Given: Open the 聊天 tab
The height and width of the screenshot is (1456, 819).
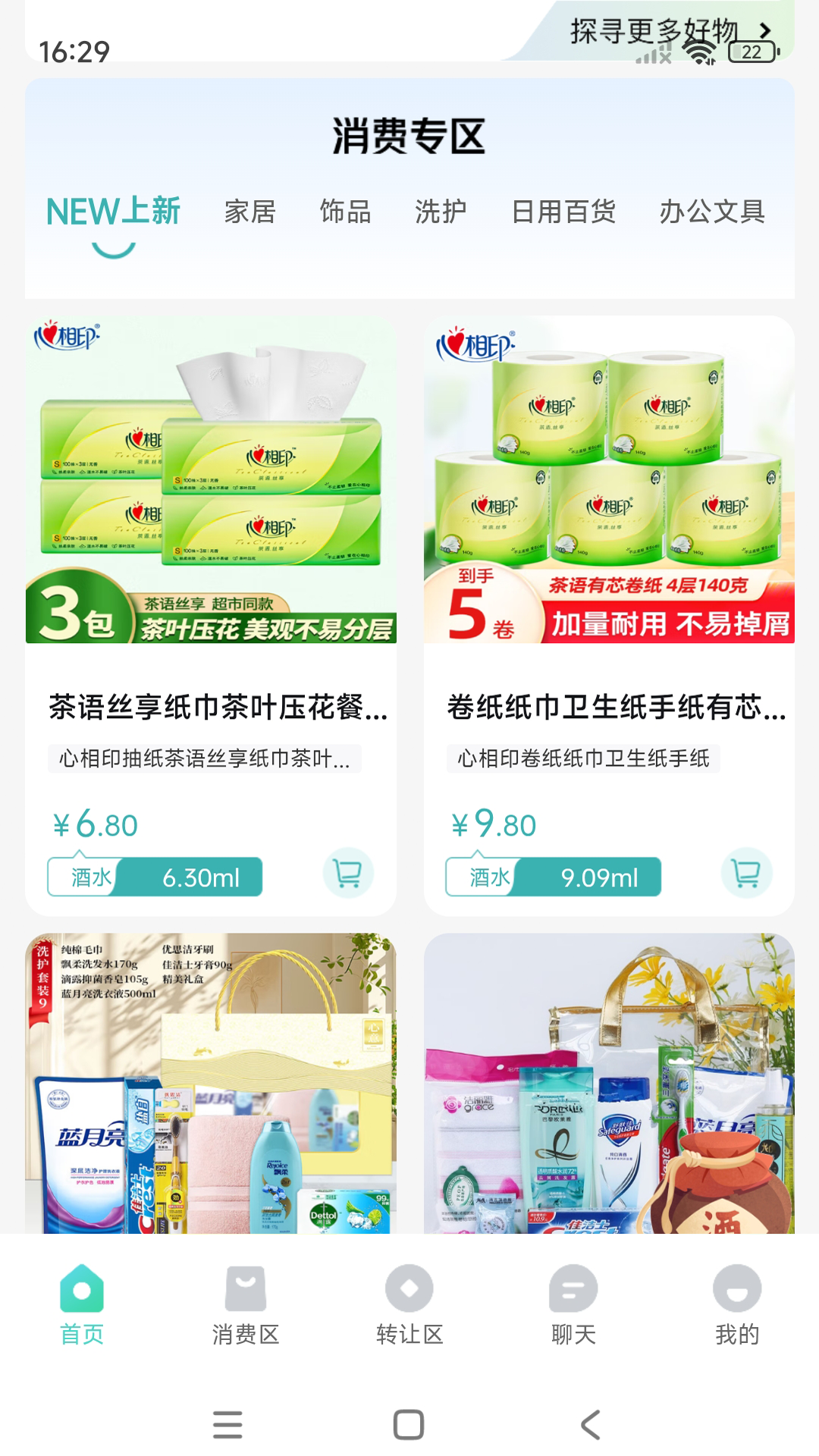Looking at the screenshot, I should tap(573, 1304).
